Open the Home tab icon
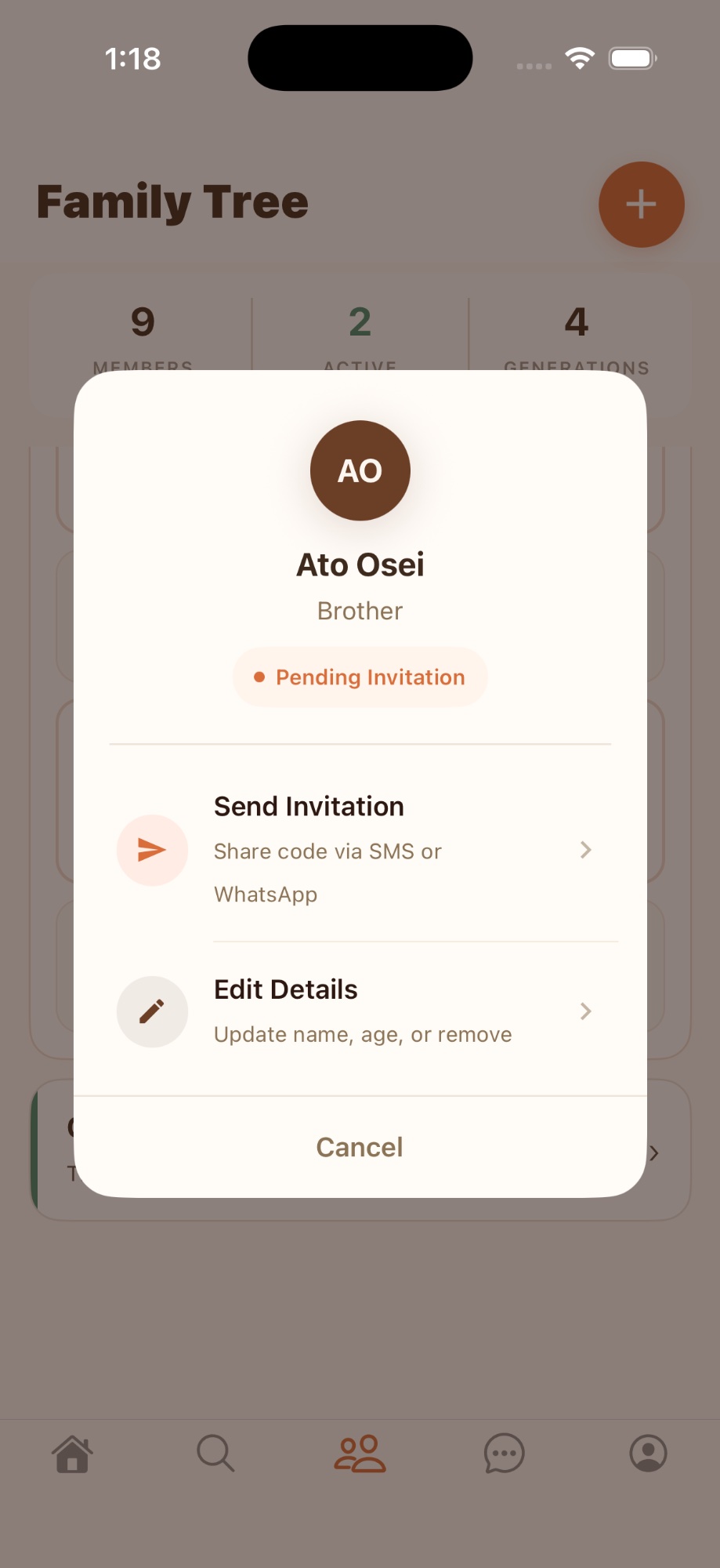The height and width of the screenshot is (1568, 720). pyautogui.click(x=72, y=1454)
